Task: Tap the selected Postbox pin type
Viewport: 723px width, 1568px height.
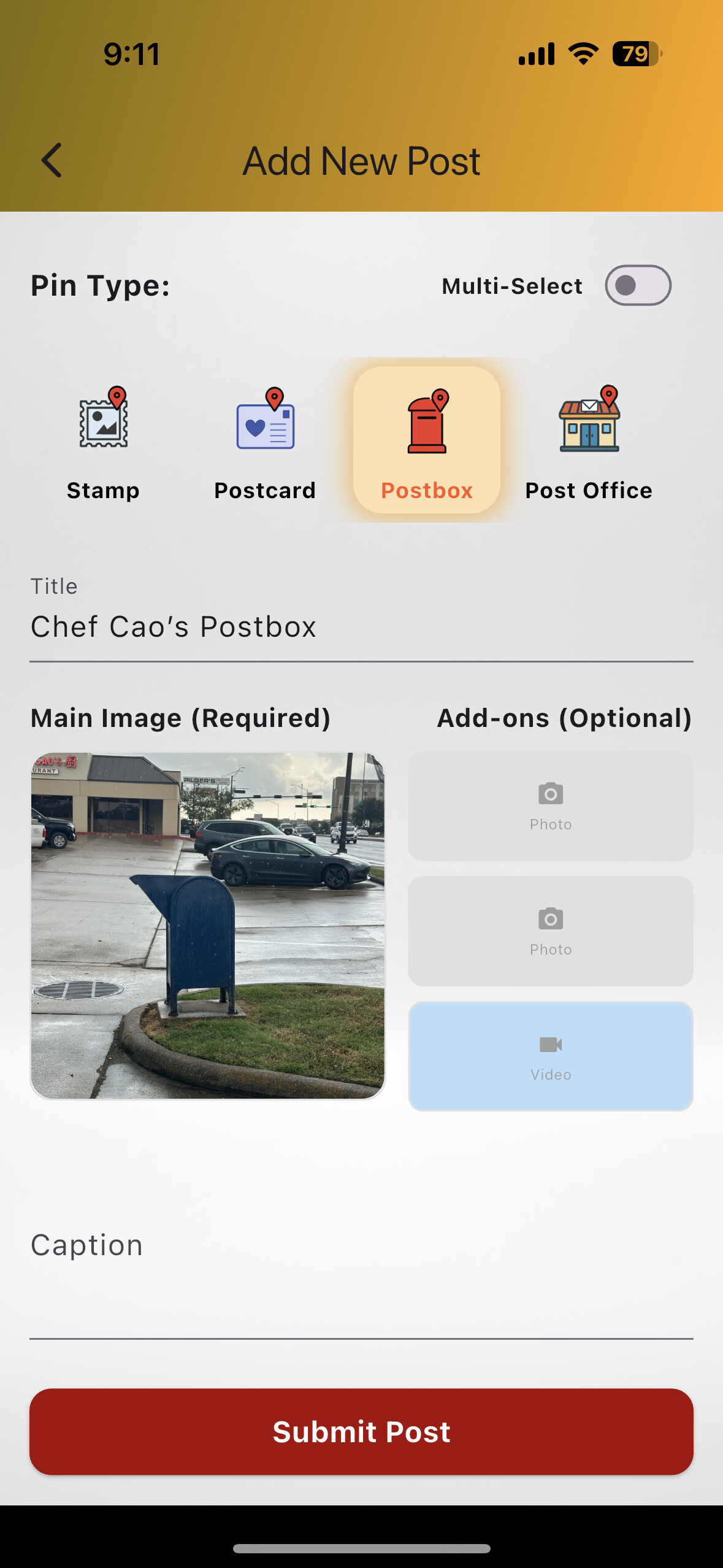Action: [427, 441]
